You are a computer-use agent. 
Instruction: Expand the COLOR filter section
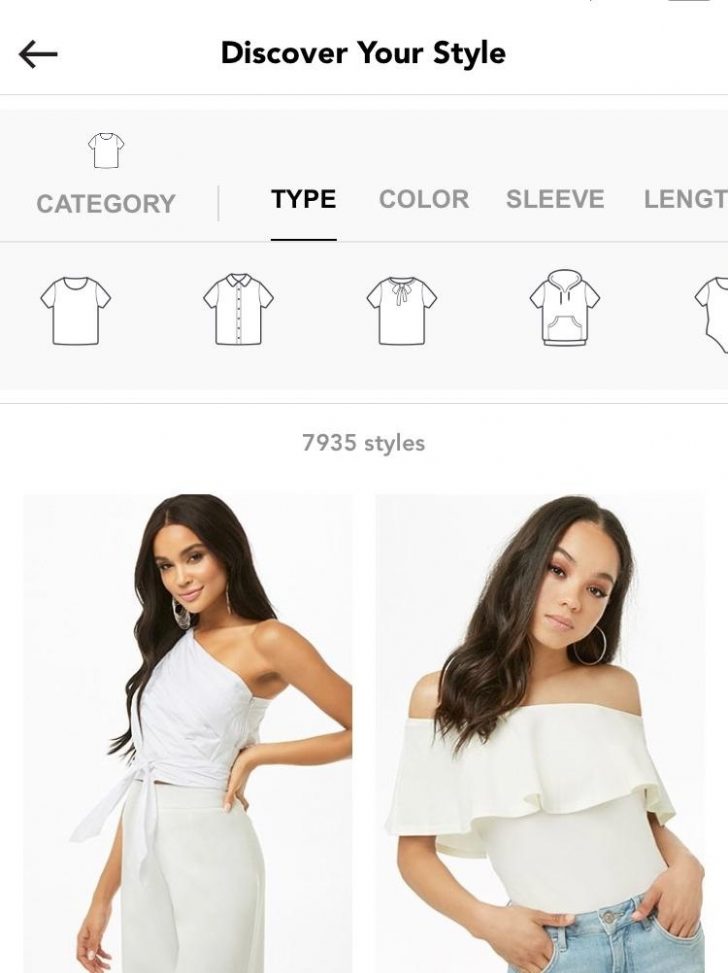coord(424,199)
